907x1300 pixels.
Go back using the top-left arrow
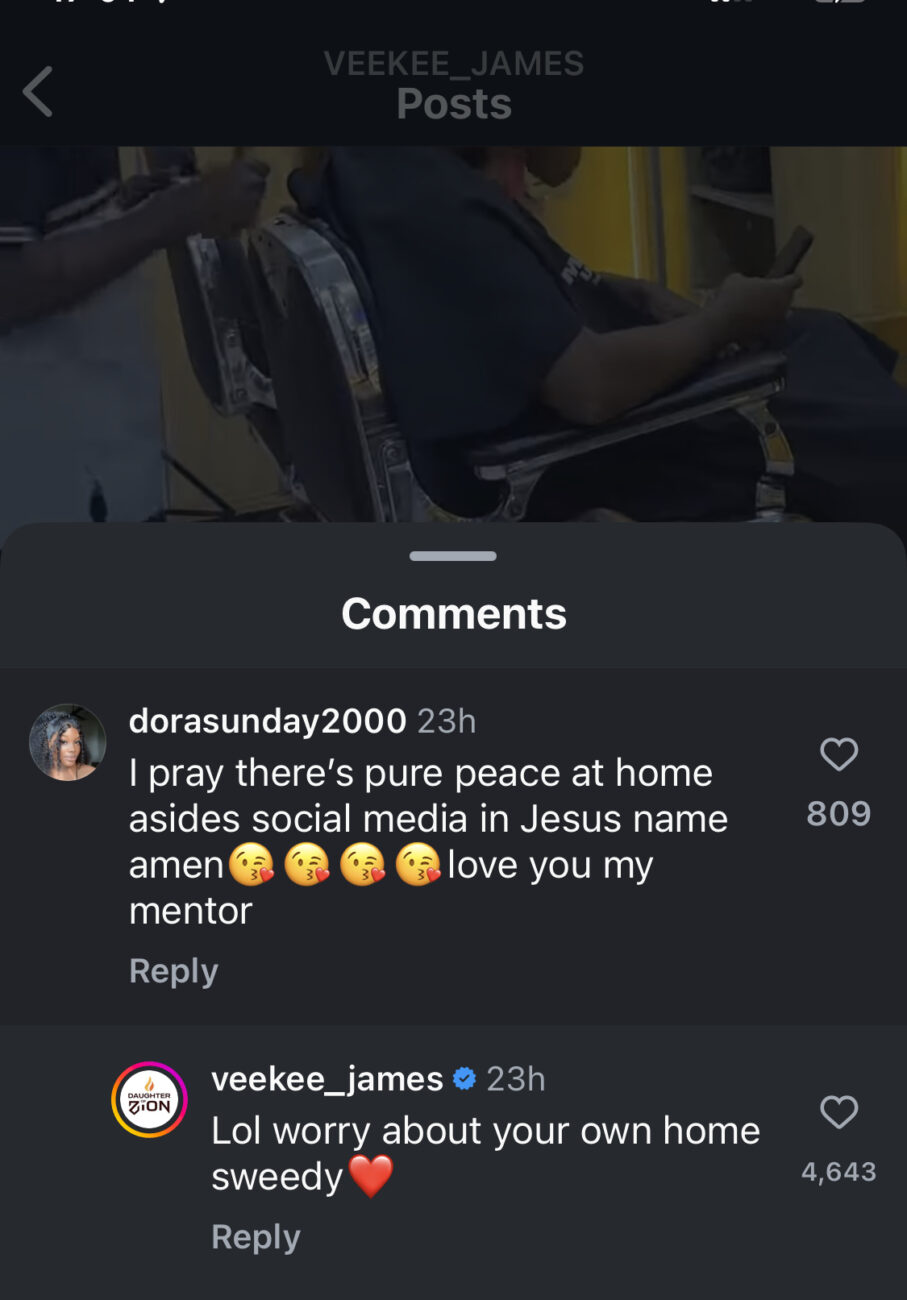38,92
